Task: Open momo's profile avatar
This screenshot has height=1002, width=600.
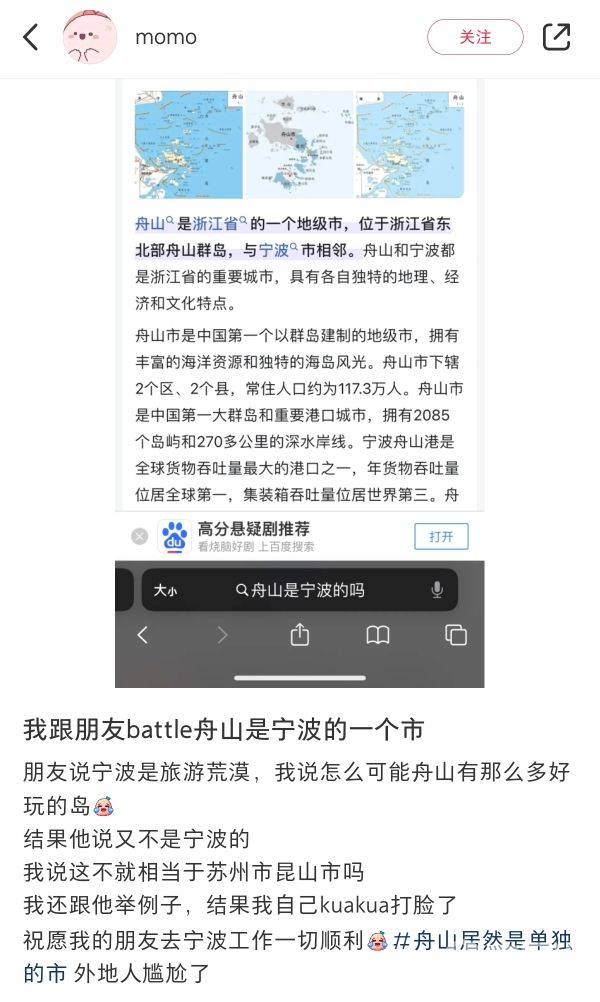Action: point(89,38)
